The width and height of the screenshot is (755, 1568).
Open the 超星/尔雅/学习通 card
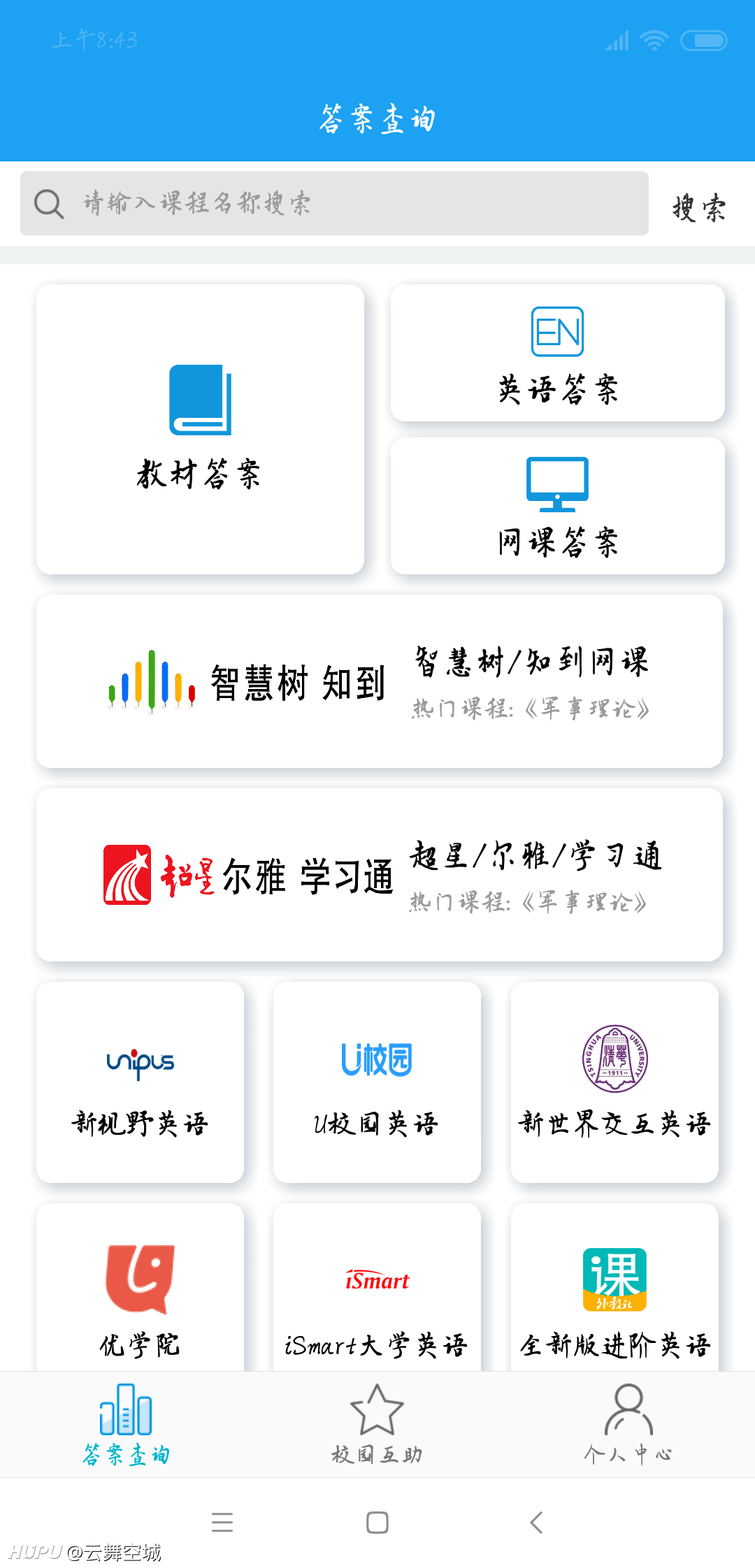(x=379, y=875)
